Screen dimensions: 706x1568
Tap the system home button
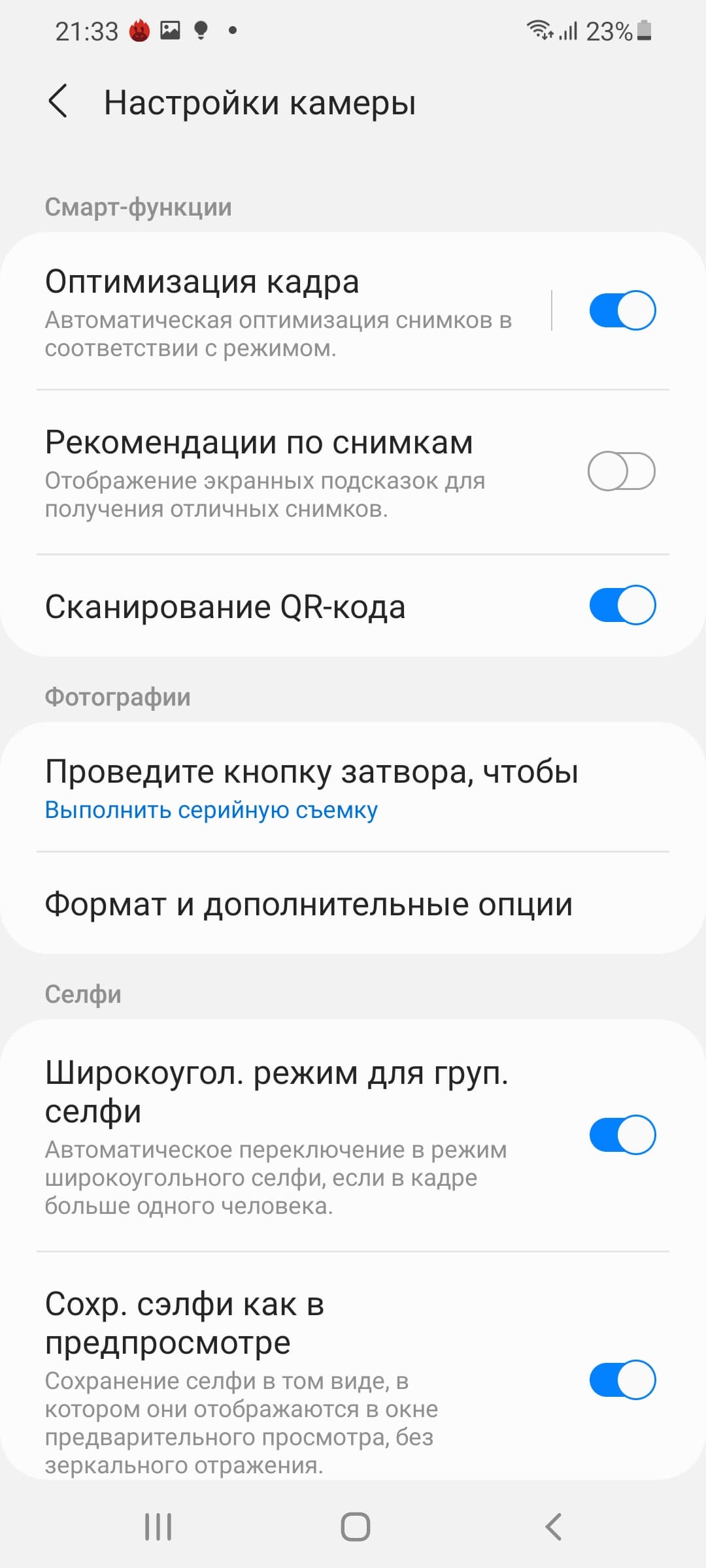tap(355, 1527)
